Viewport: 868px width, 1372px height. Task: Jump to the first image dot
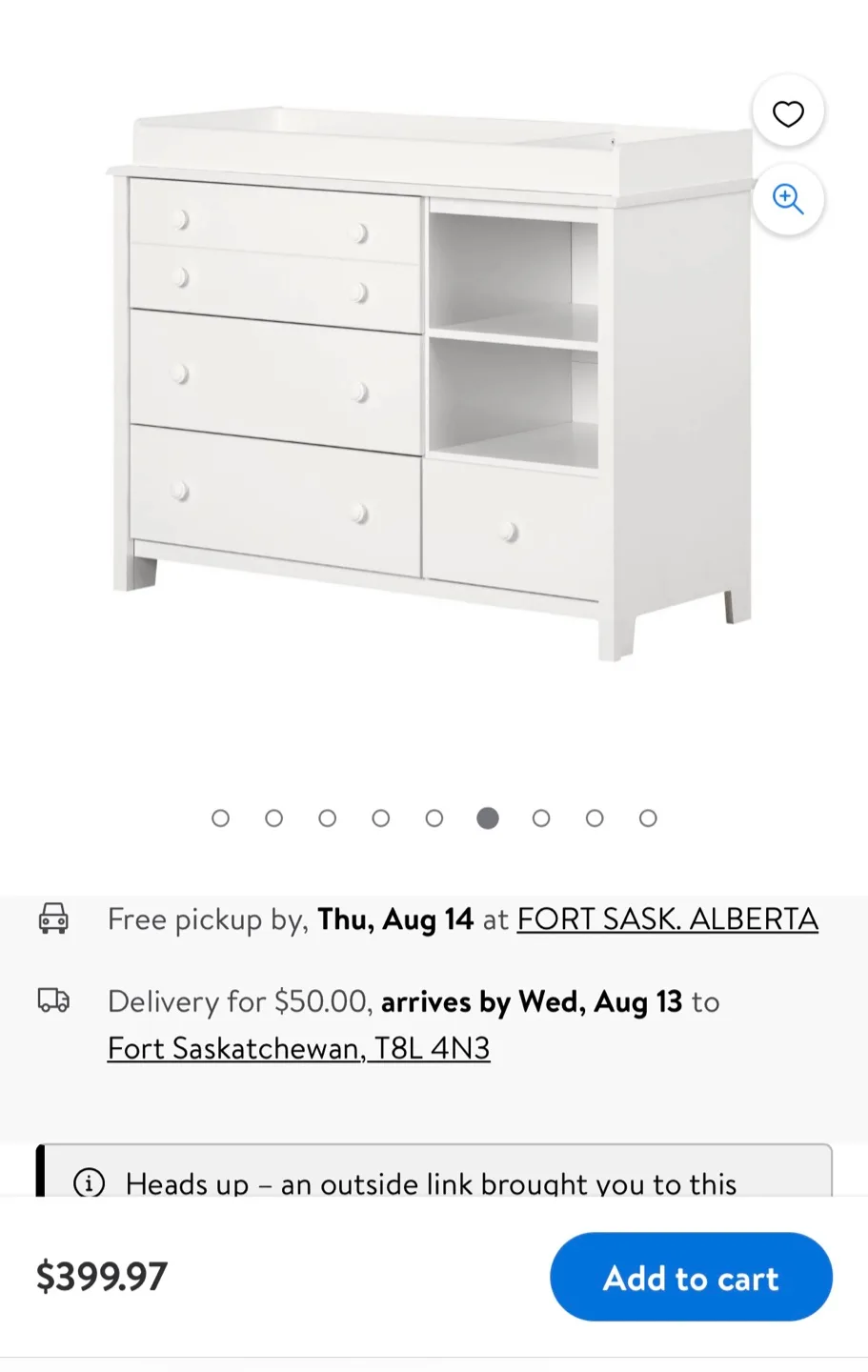point(220,818)
